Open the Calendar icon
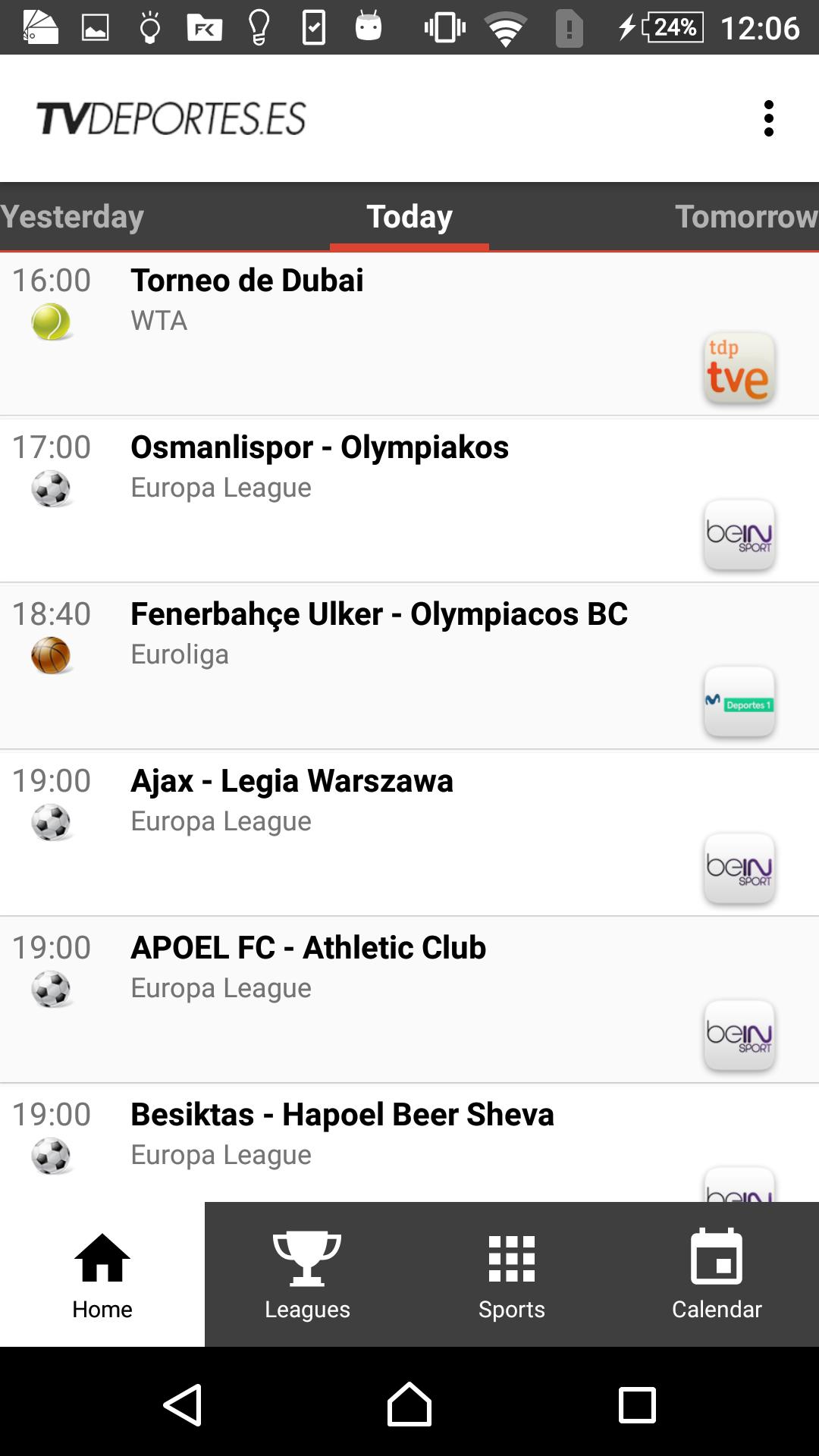 pyautogui.click(x=717, y=1259)
